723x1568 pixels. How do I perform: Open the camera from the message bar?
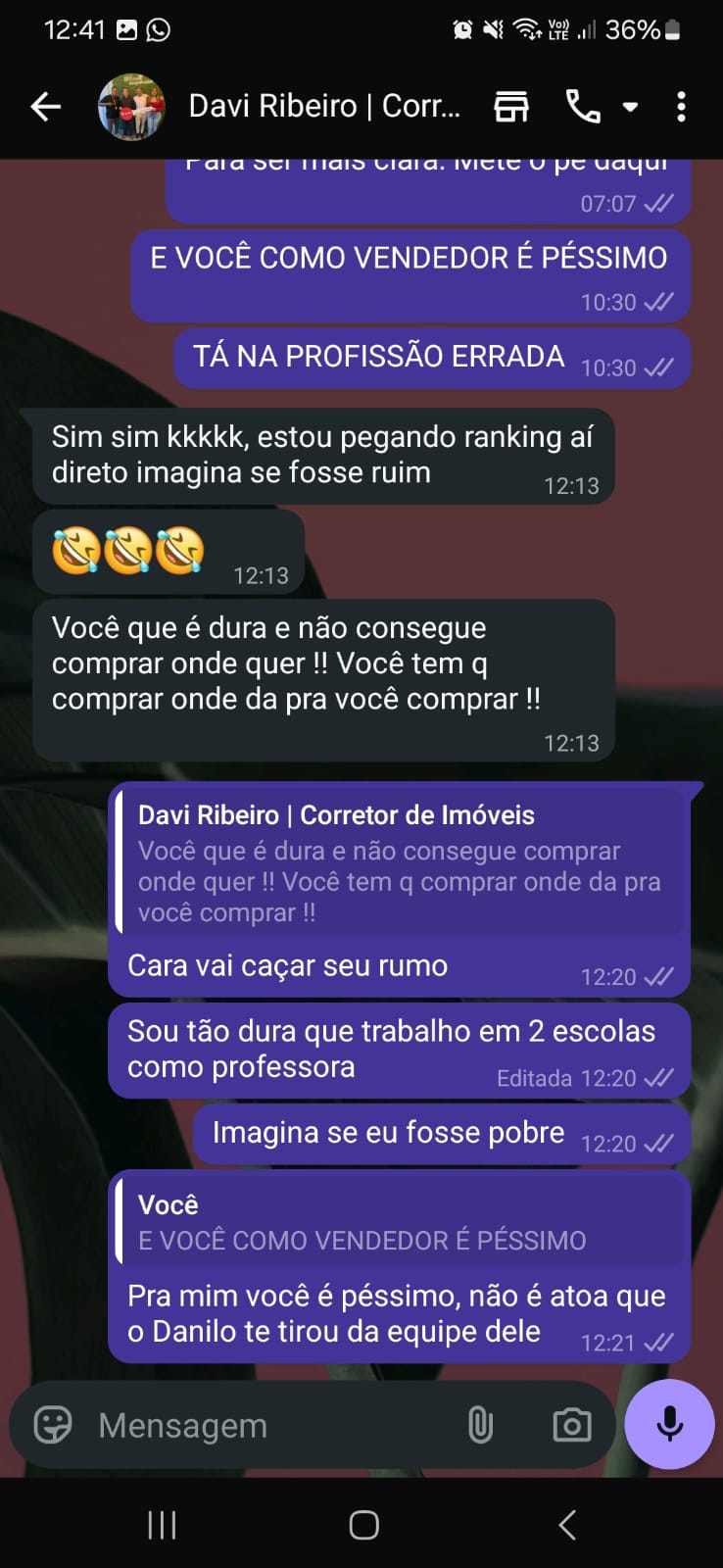click(x=572, y=1425)
